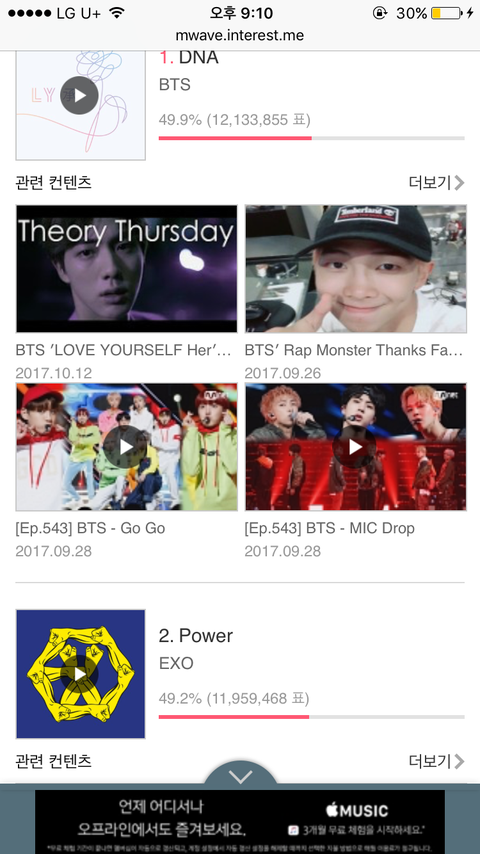The image size is (480, 854).
Task: Play the Power track by EXO
Action: point(80,674)
